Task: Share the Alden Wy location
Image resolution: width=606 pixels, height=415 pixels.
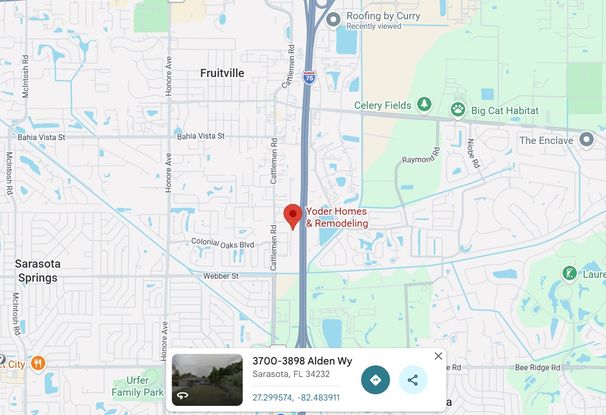Action: click(412, 379)
